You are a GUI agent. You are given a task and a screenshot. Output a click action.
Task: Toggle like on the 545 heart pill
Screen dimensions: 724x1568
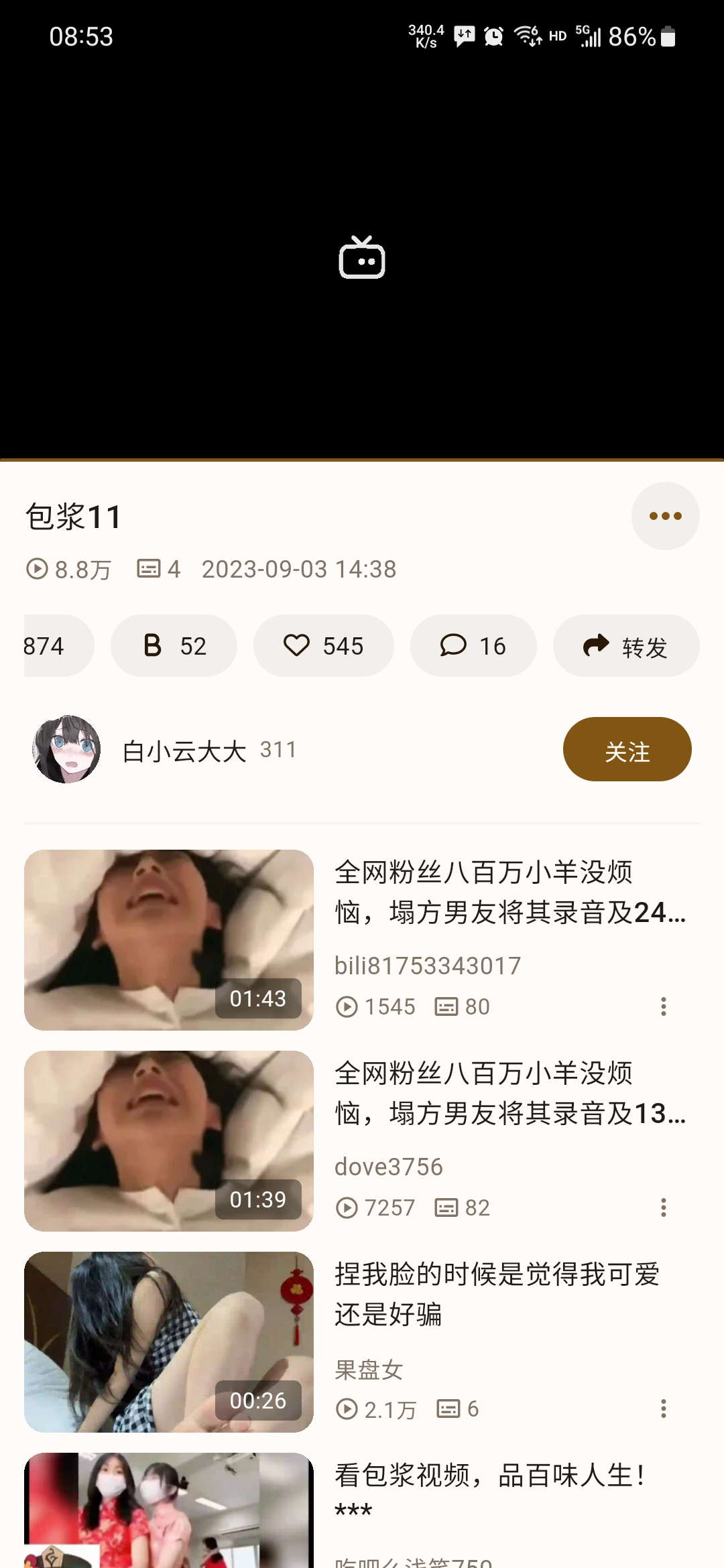tap(324, 645)
